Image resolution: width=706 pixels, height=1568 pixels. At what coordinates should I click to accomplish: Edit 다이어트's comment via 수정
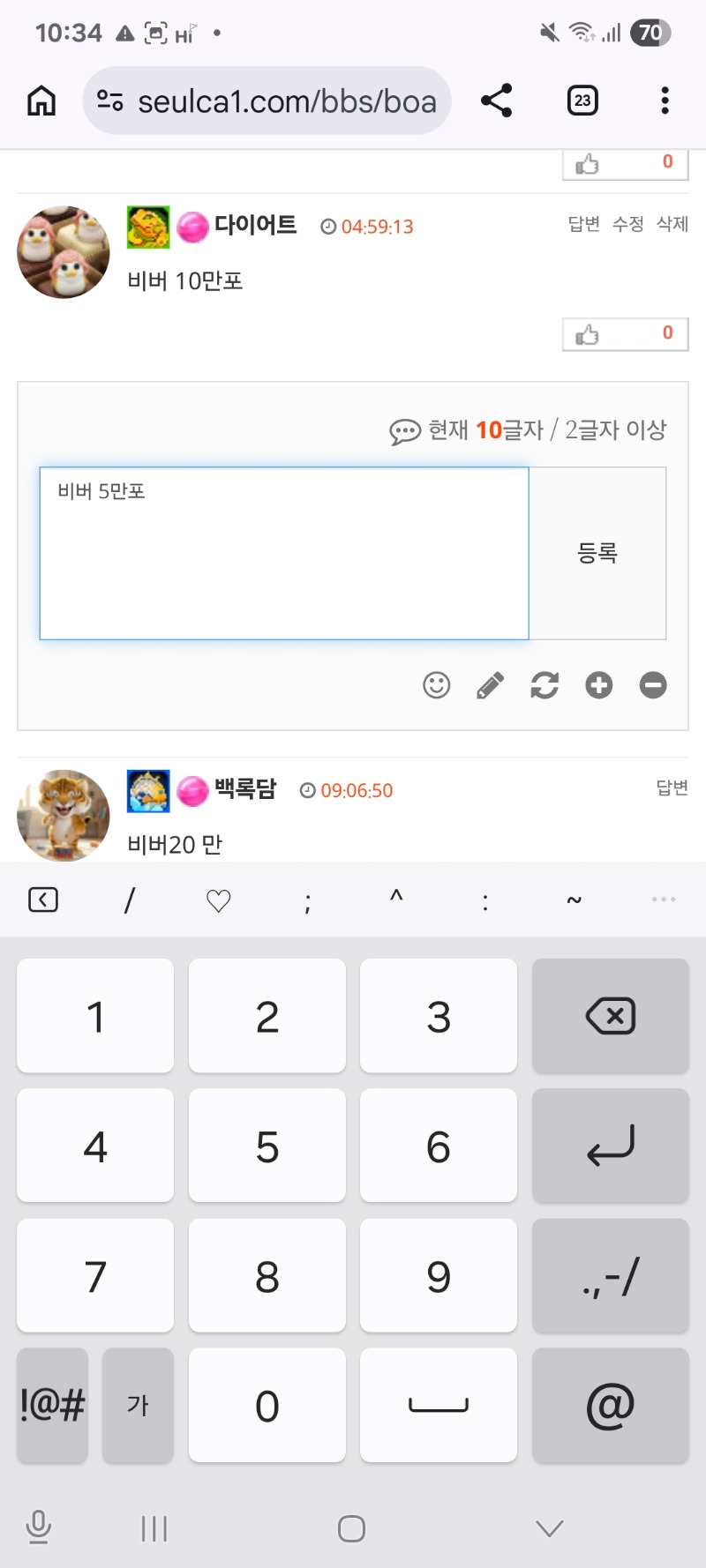(x=627, y=224)
